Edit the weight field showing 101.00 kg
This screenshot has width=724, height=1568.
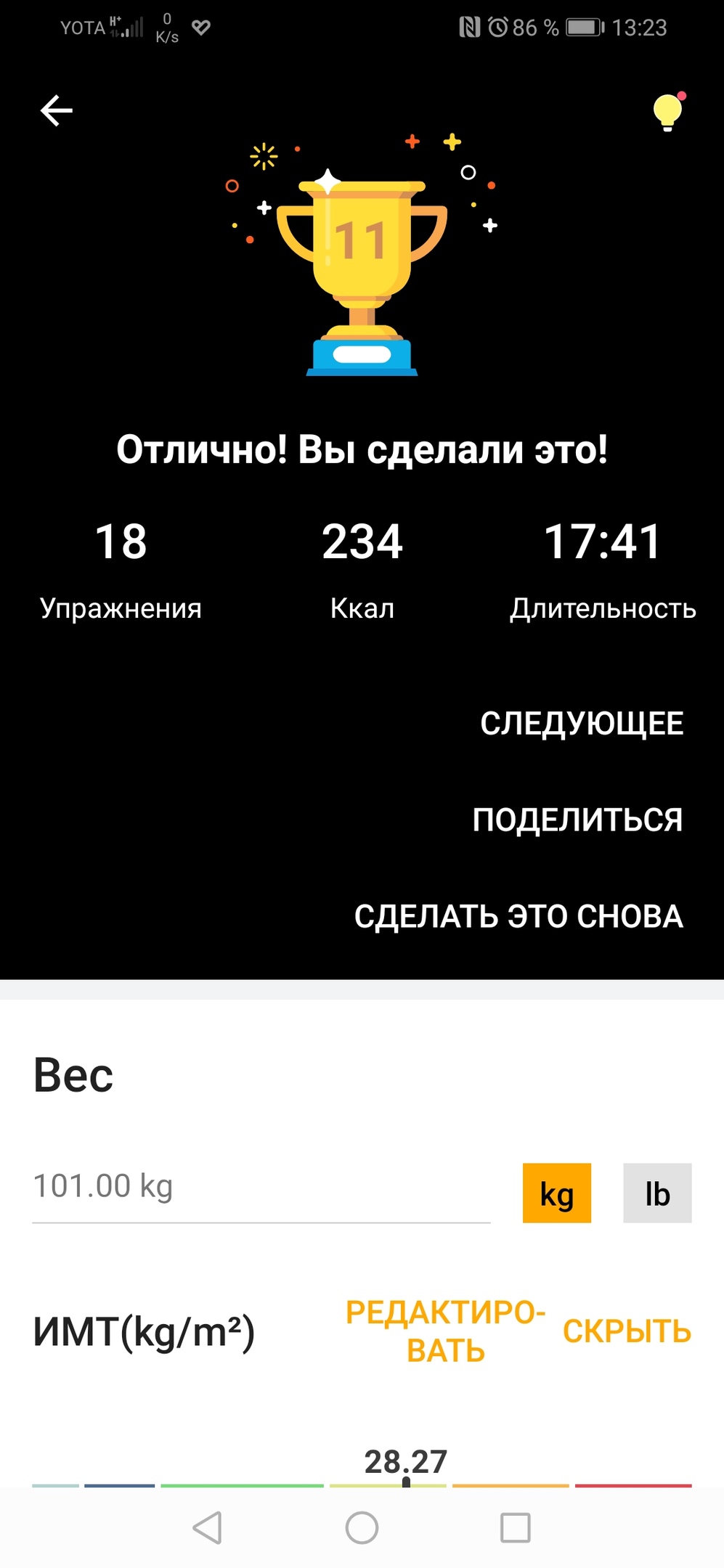click(x=260, y=1187)
